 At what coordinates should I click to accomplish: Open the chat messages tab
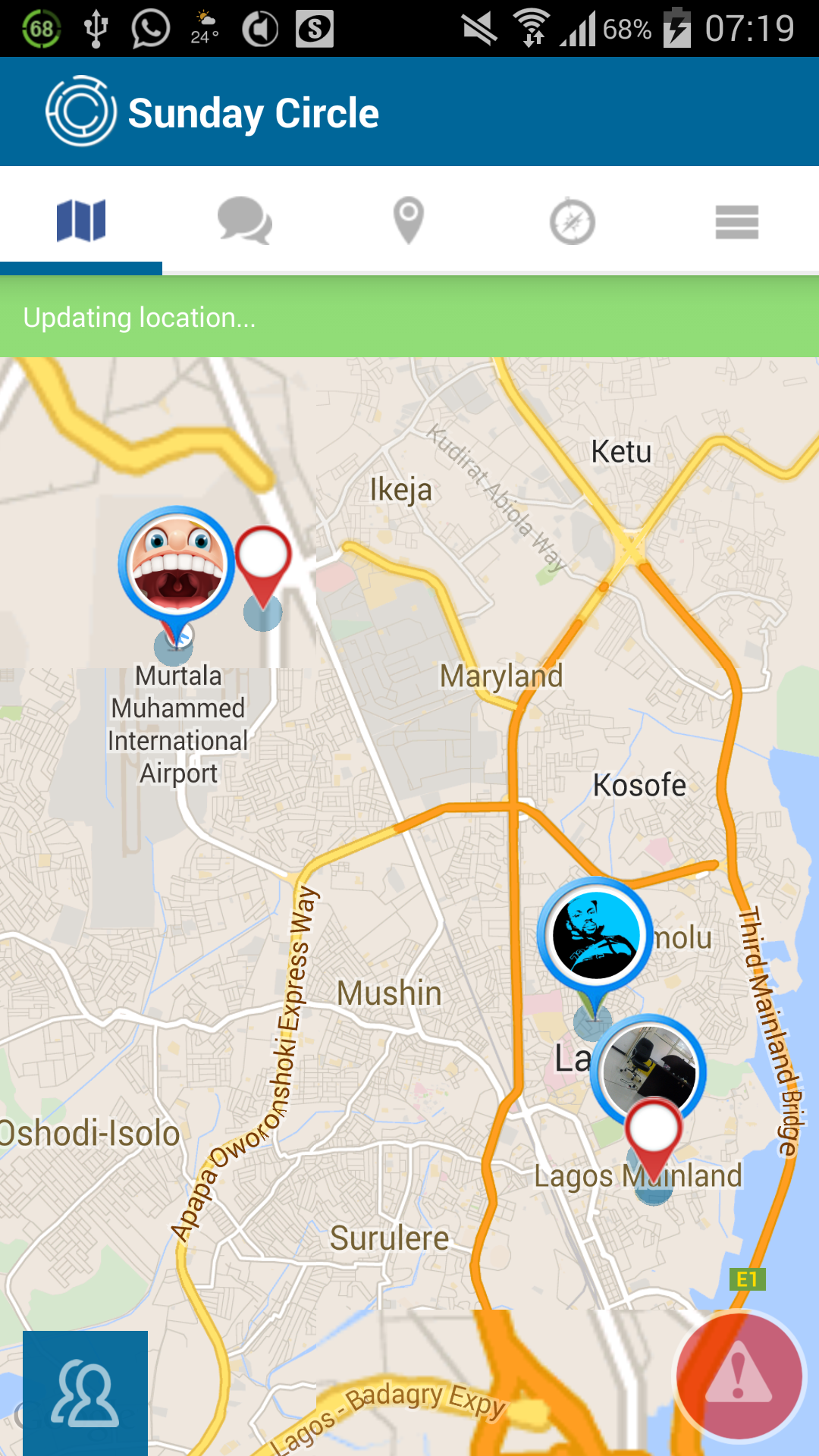[x=244, y=221]
